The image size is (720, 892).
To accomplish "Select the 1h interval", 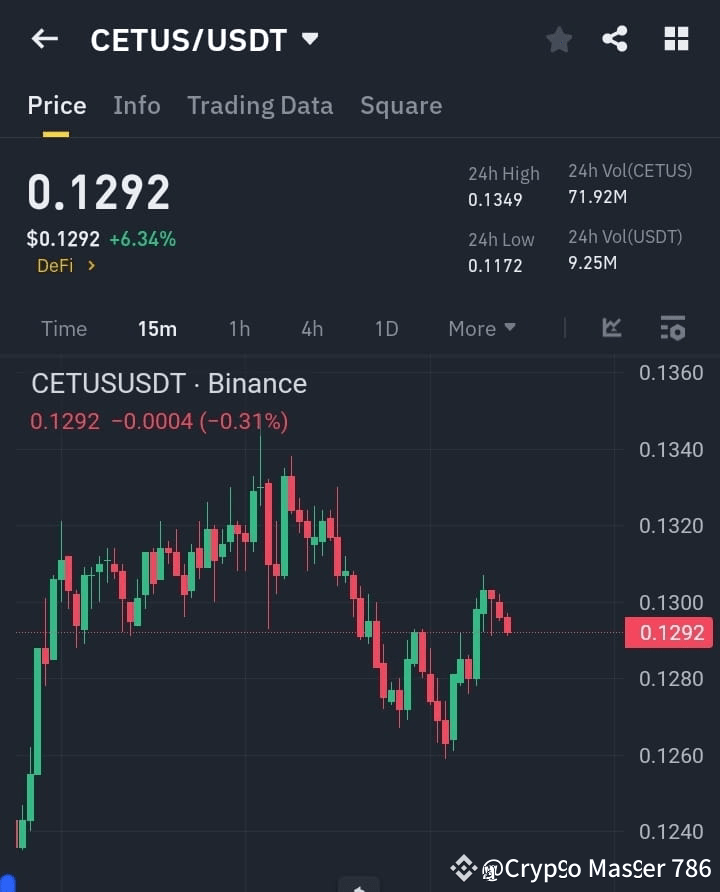I will (239, 328).
